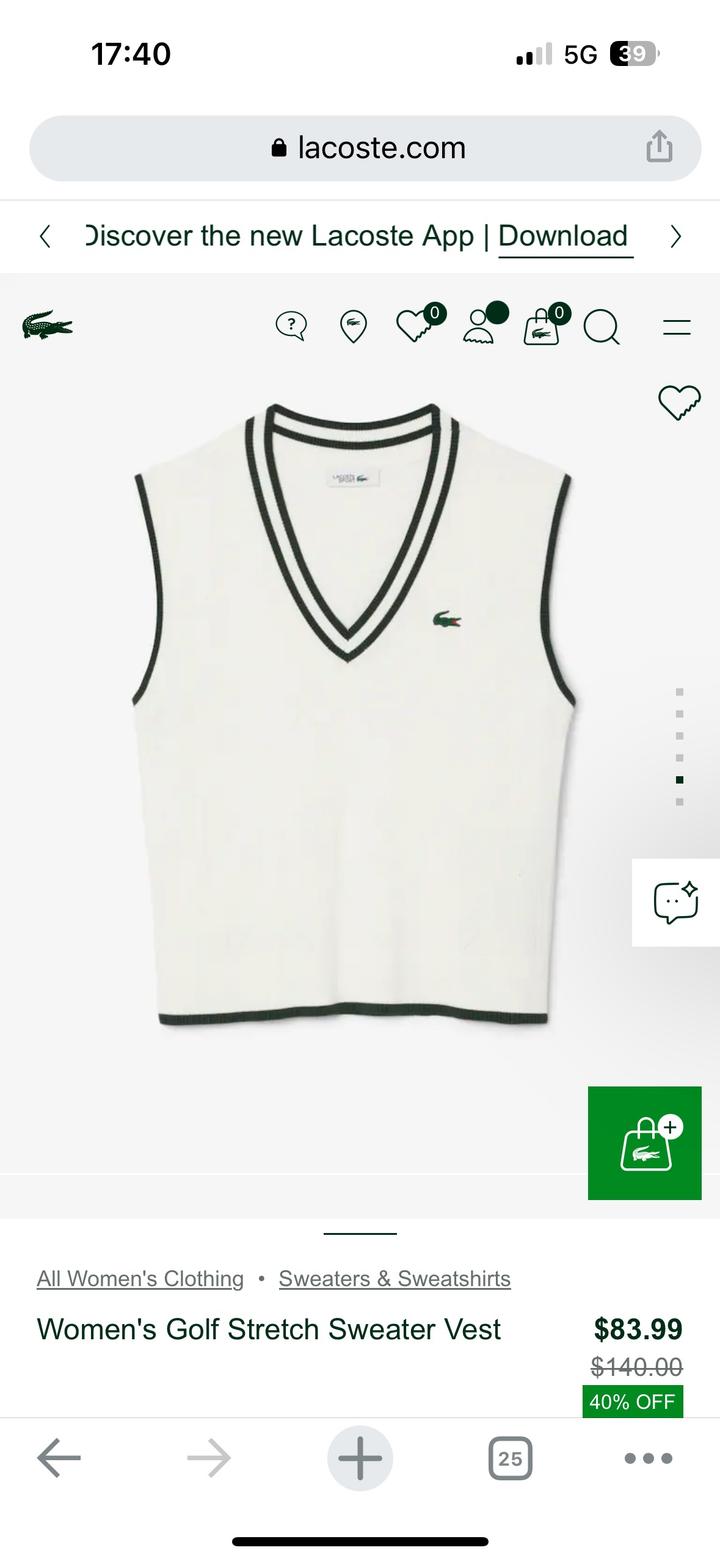
Task: Open All Women's Clothing breadcrumb
Action: point(140,1279)
